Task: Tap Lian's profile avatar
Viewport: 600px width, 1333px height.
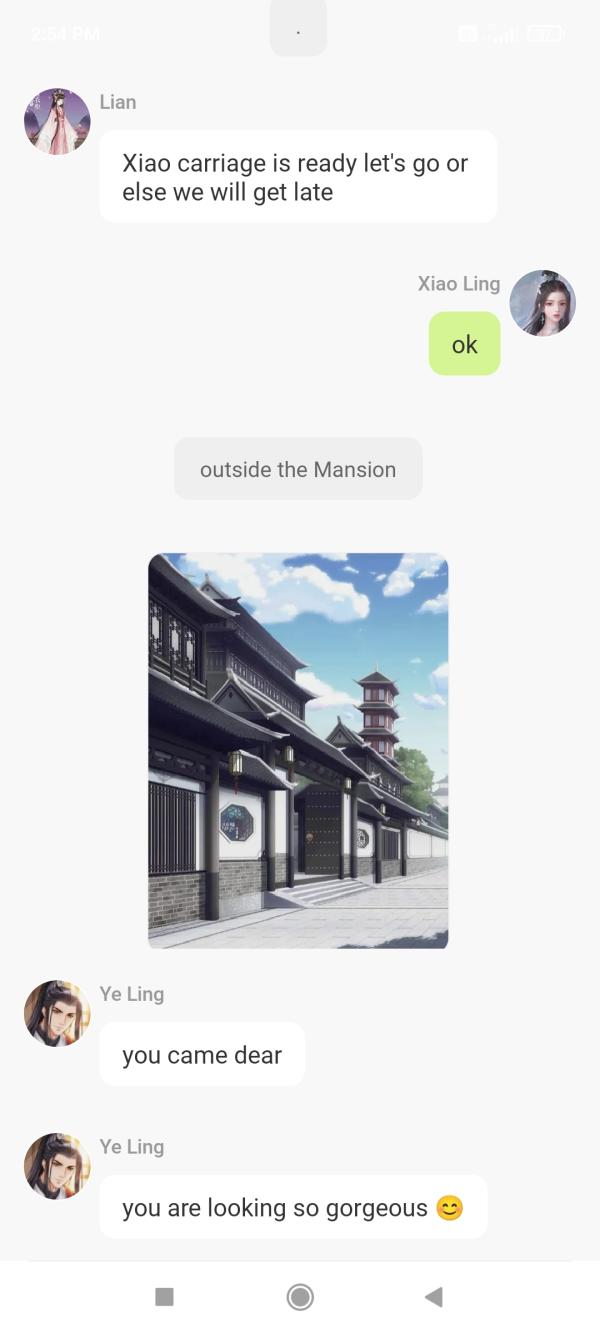Action: [x=57, y=121]
